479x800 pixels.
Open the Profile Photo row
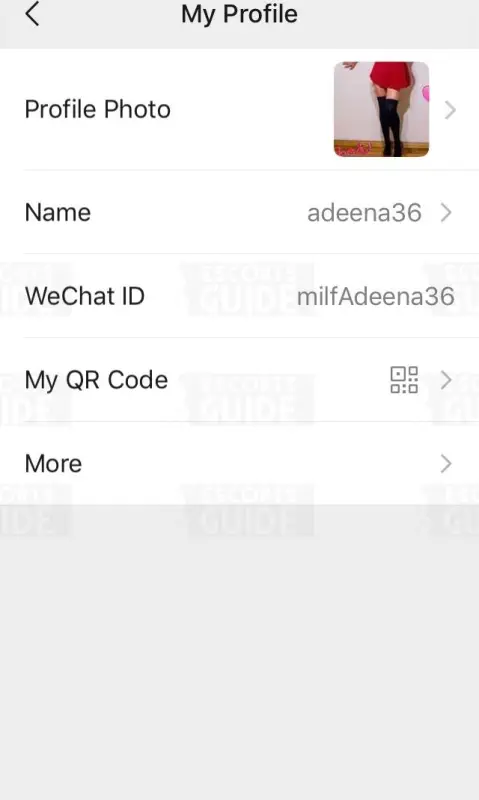(239, 110)
